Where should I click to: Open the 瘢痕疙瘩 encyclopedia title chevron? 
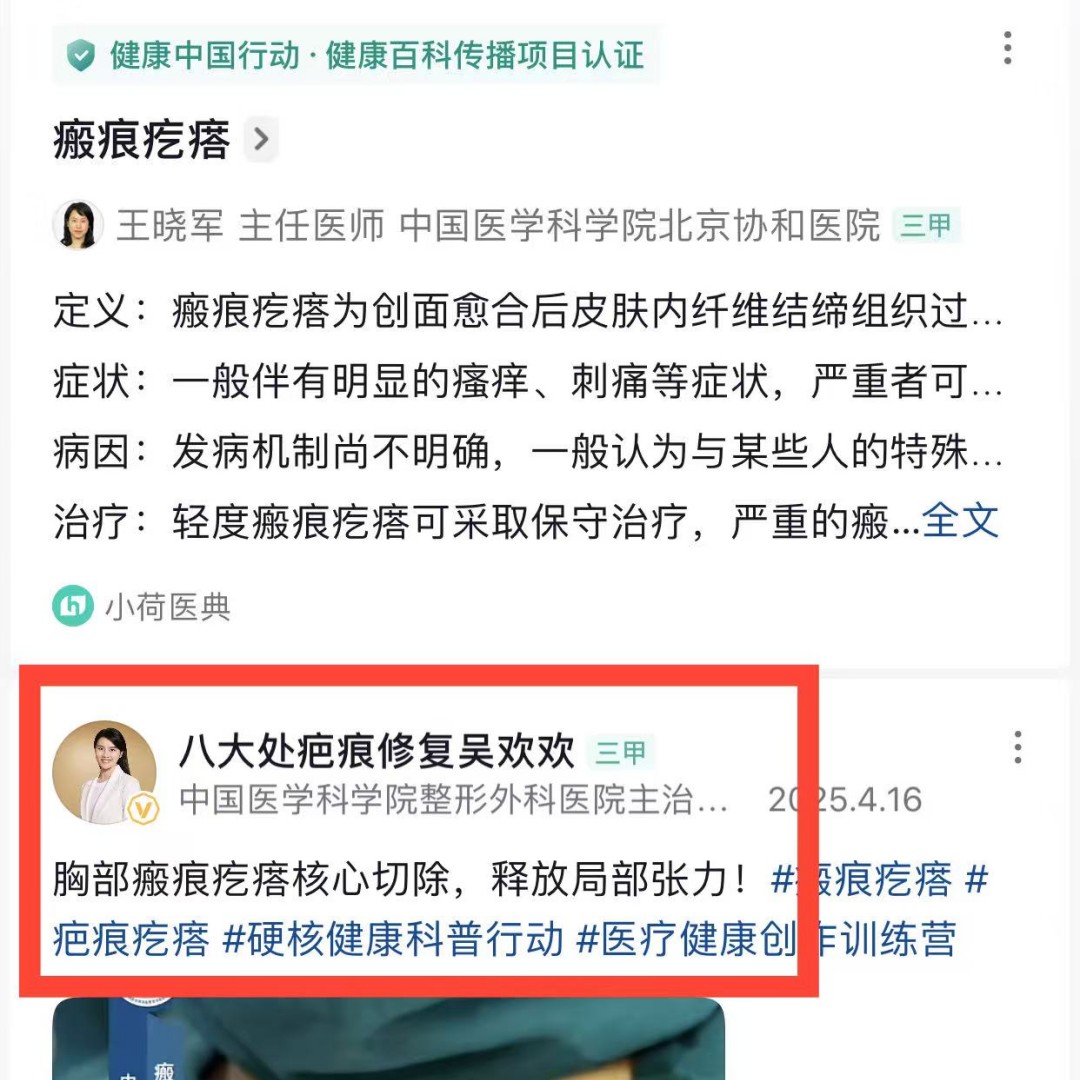(x=261, y=140)
